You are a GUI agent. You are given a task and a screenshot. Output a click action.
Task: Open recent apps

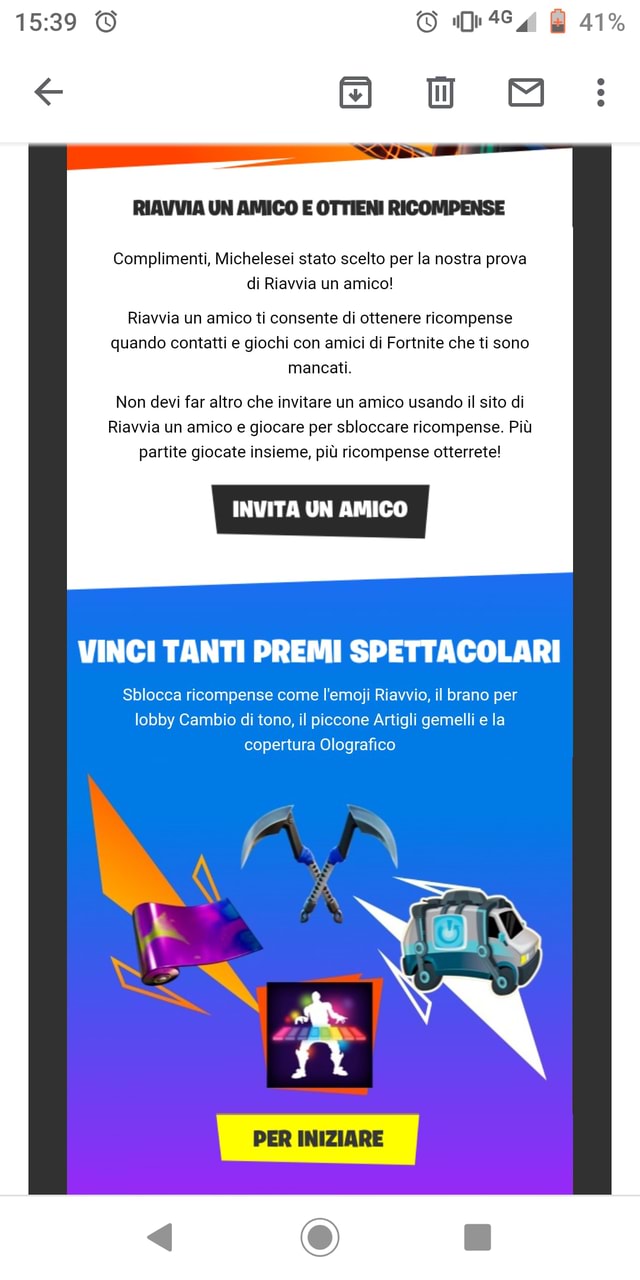click(x=478, y=1237)
